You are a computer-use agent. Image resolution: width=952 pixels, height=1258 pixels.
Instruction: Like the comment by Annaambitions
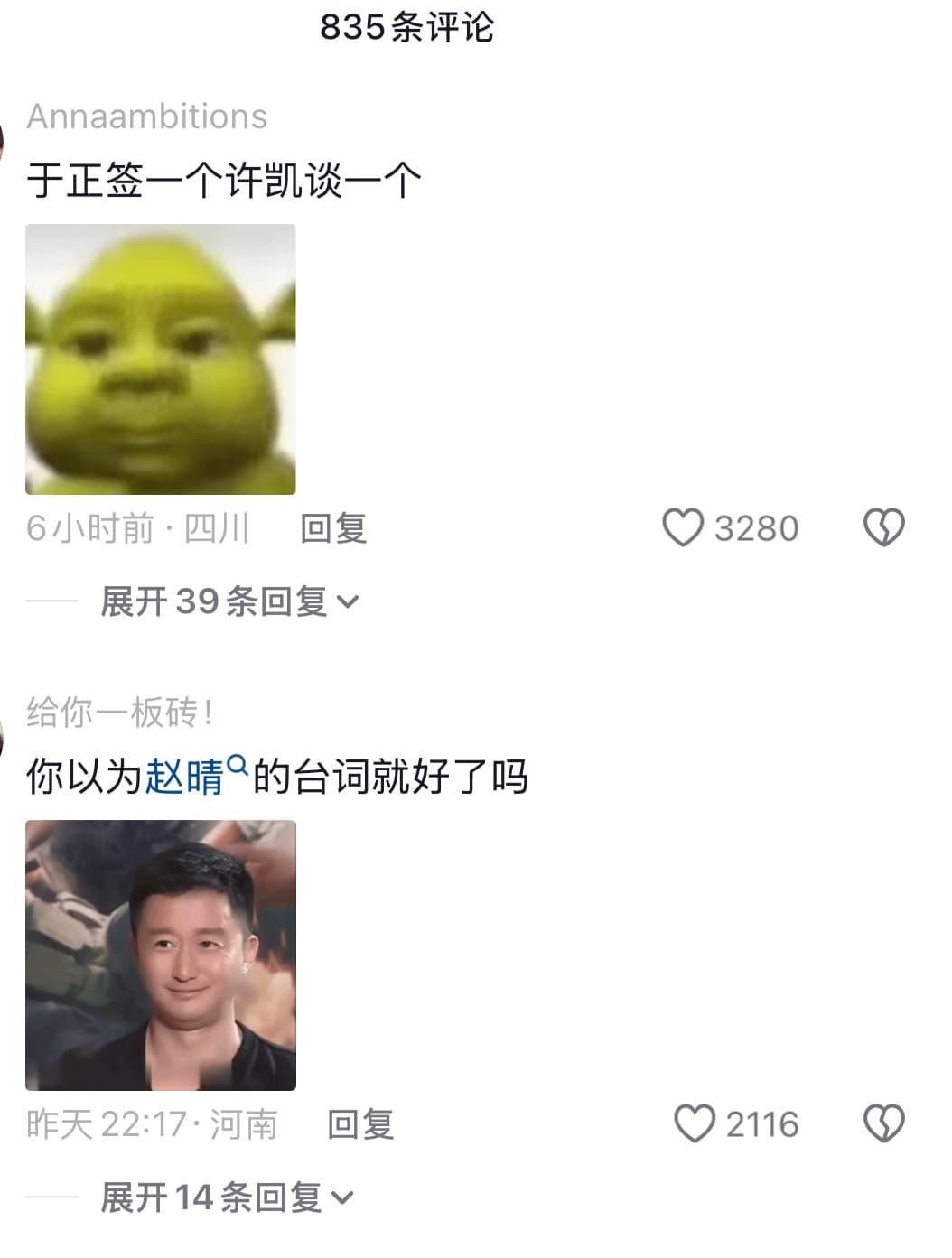(x=684, y=527)
